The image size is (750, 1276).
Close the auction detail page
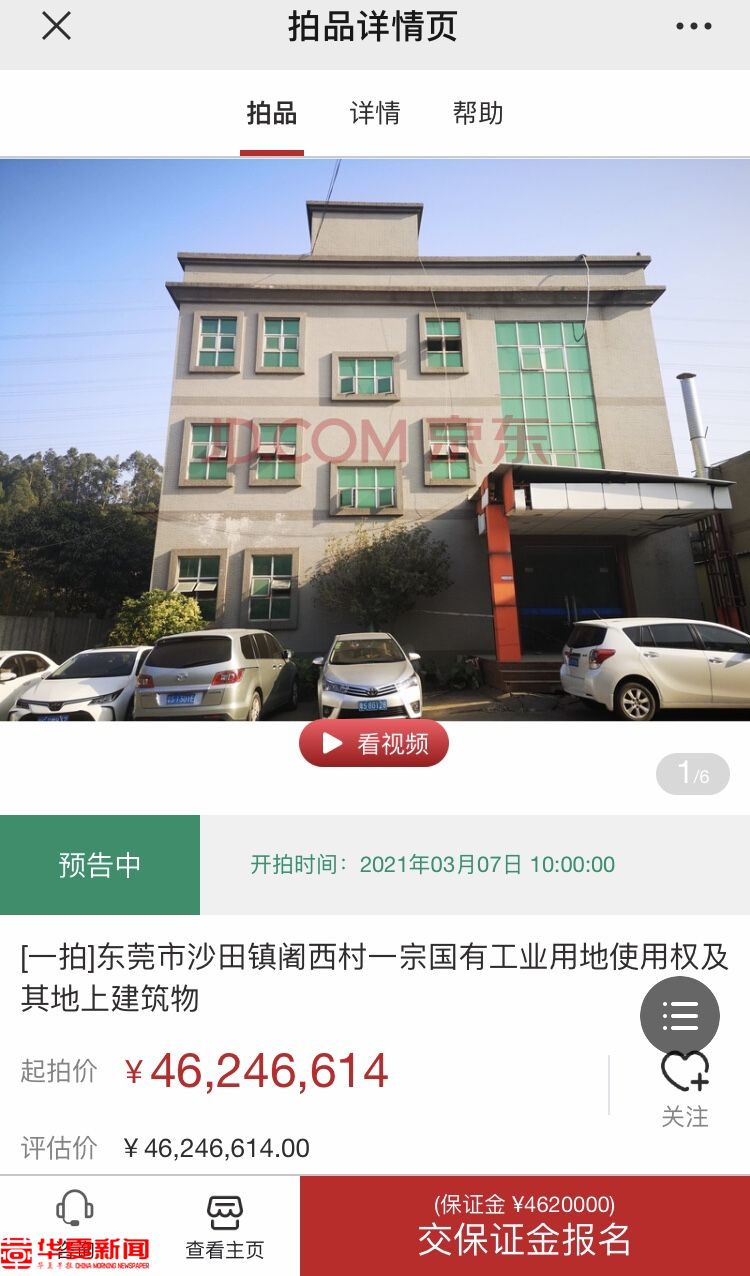pos(56,27)
